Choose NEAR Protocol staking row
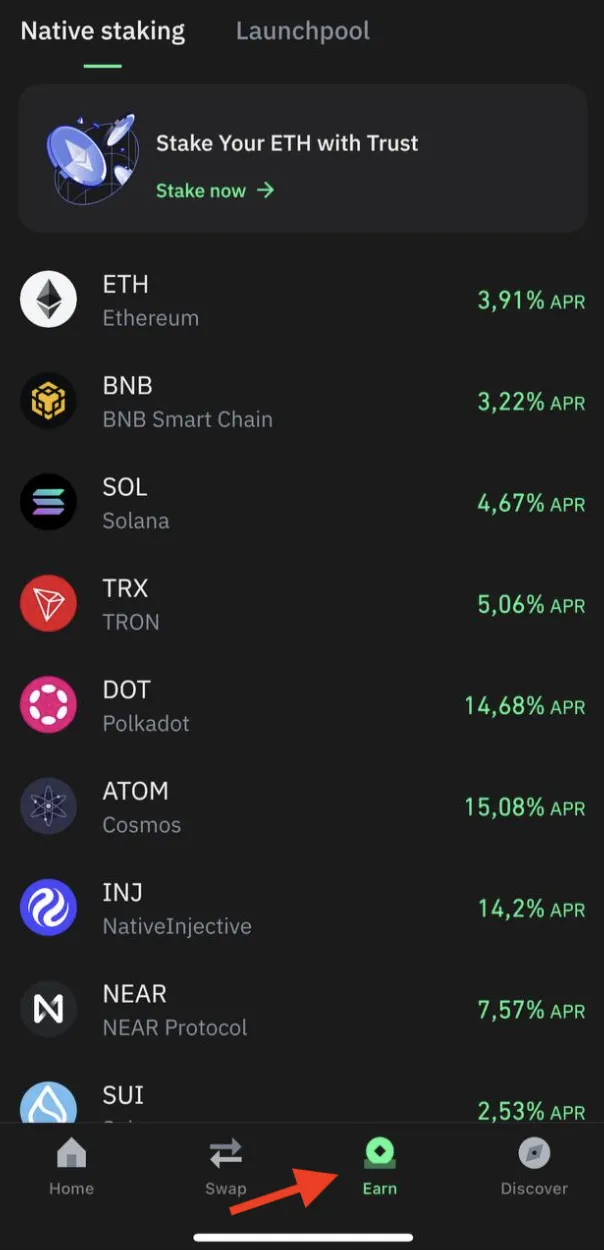This screenshot has width=604, height=1250. [x=301, y=1010]
